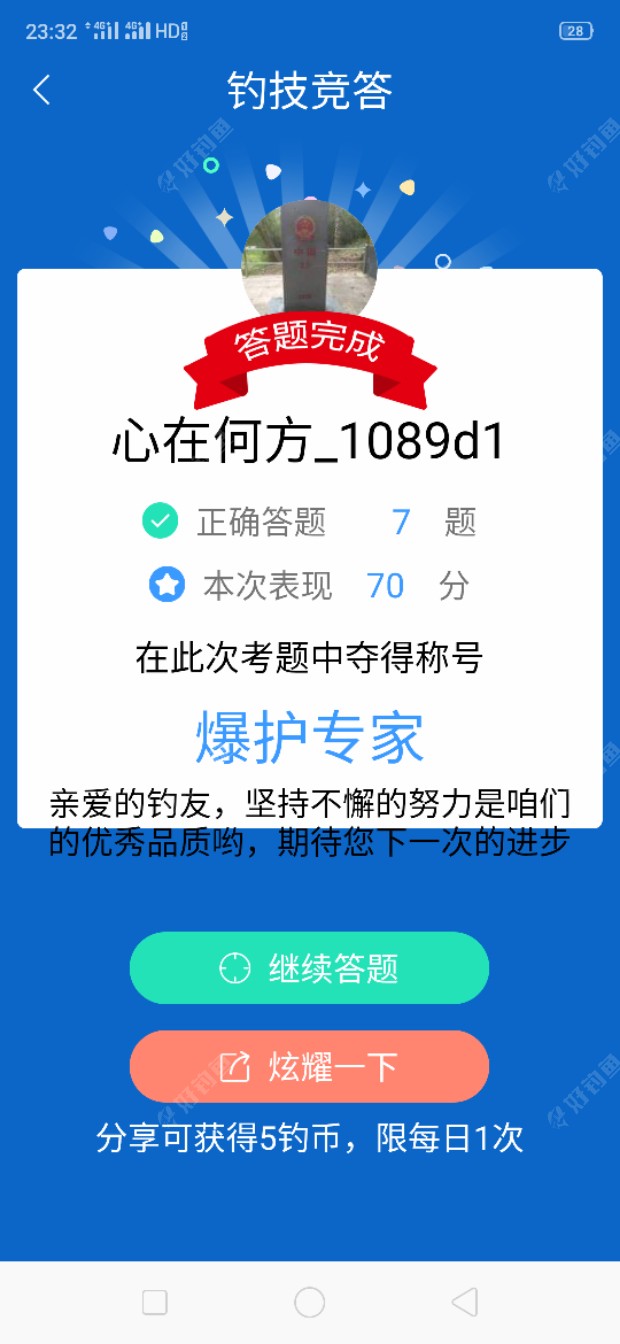Go back using the top arrow
This screenshot has width=620, height=1344.
pyautogui.click(x=41, y=90)
